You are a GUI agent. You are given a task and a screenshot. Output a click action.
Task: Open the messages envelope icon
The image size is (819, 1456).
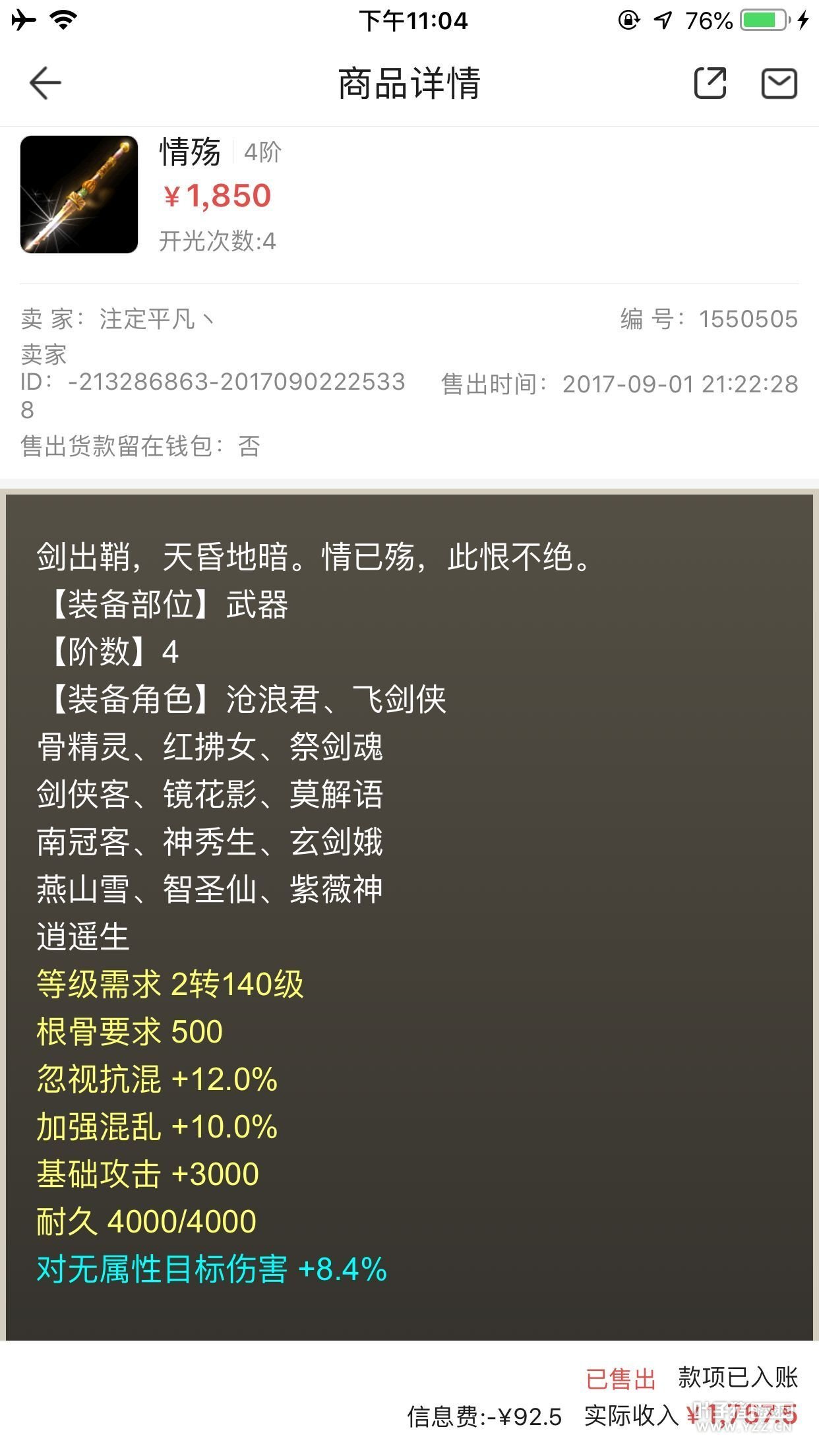pyautogui.click(x=779, y=83)
